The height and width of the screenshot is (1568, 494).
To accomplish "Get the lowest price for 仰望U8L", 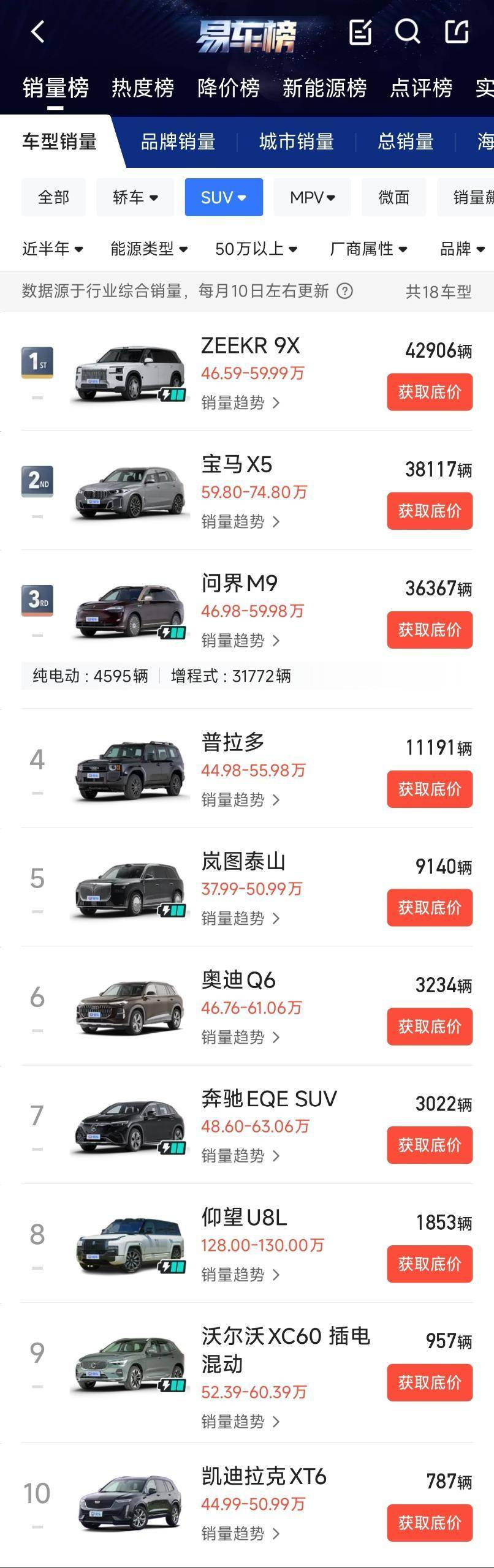I will [430, 1264].
